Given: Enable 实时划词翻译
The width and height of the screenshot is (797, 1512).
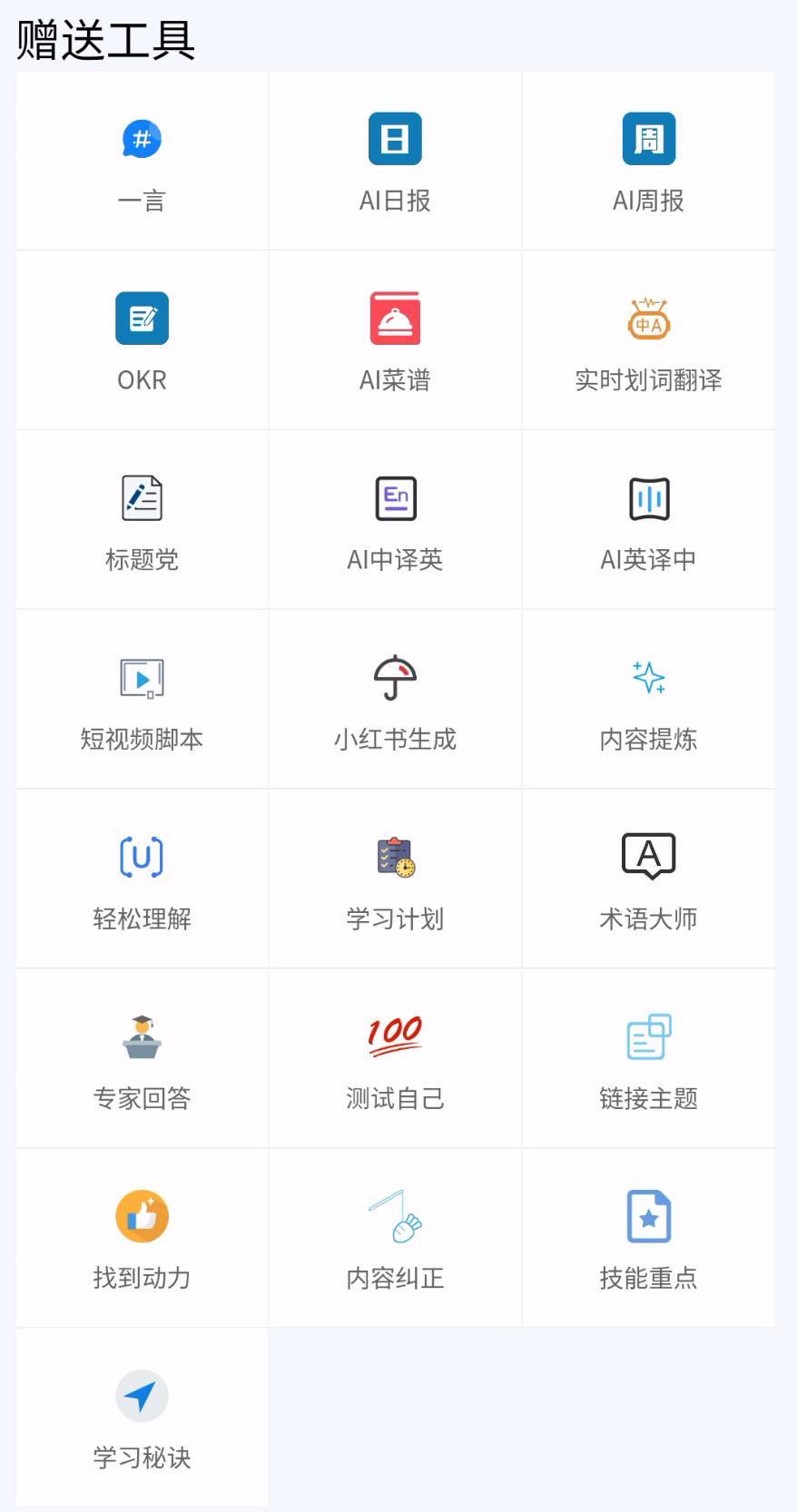Looking at the screenshot, I should point(649,339).
